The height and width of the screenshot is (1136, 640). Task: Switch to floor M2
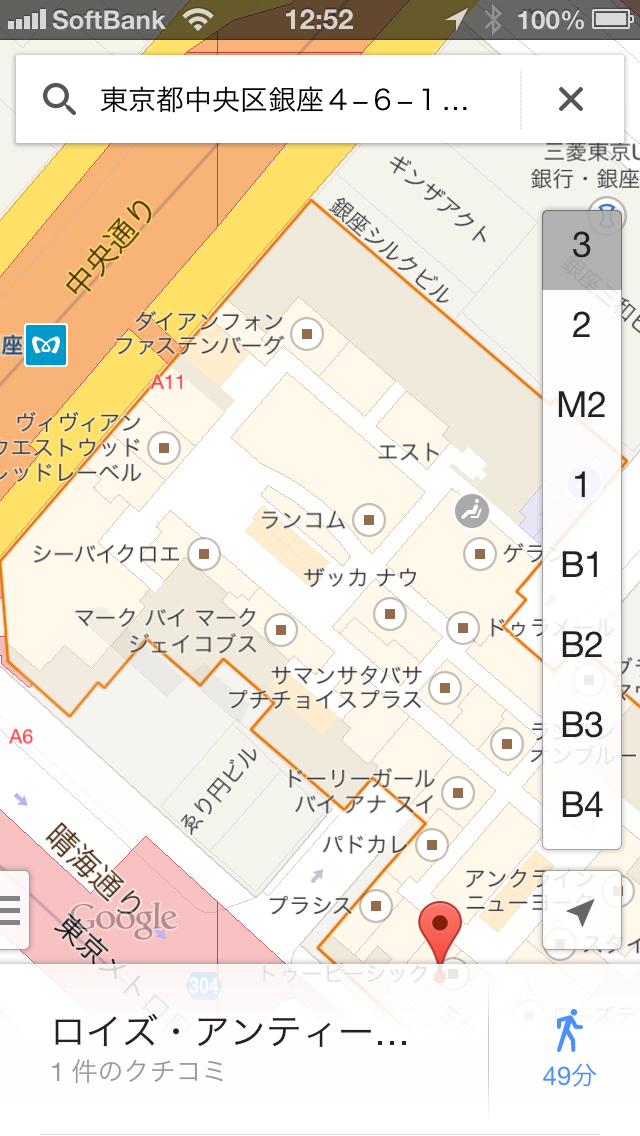[x=581, y=405]
